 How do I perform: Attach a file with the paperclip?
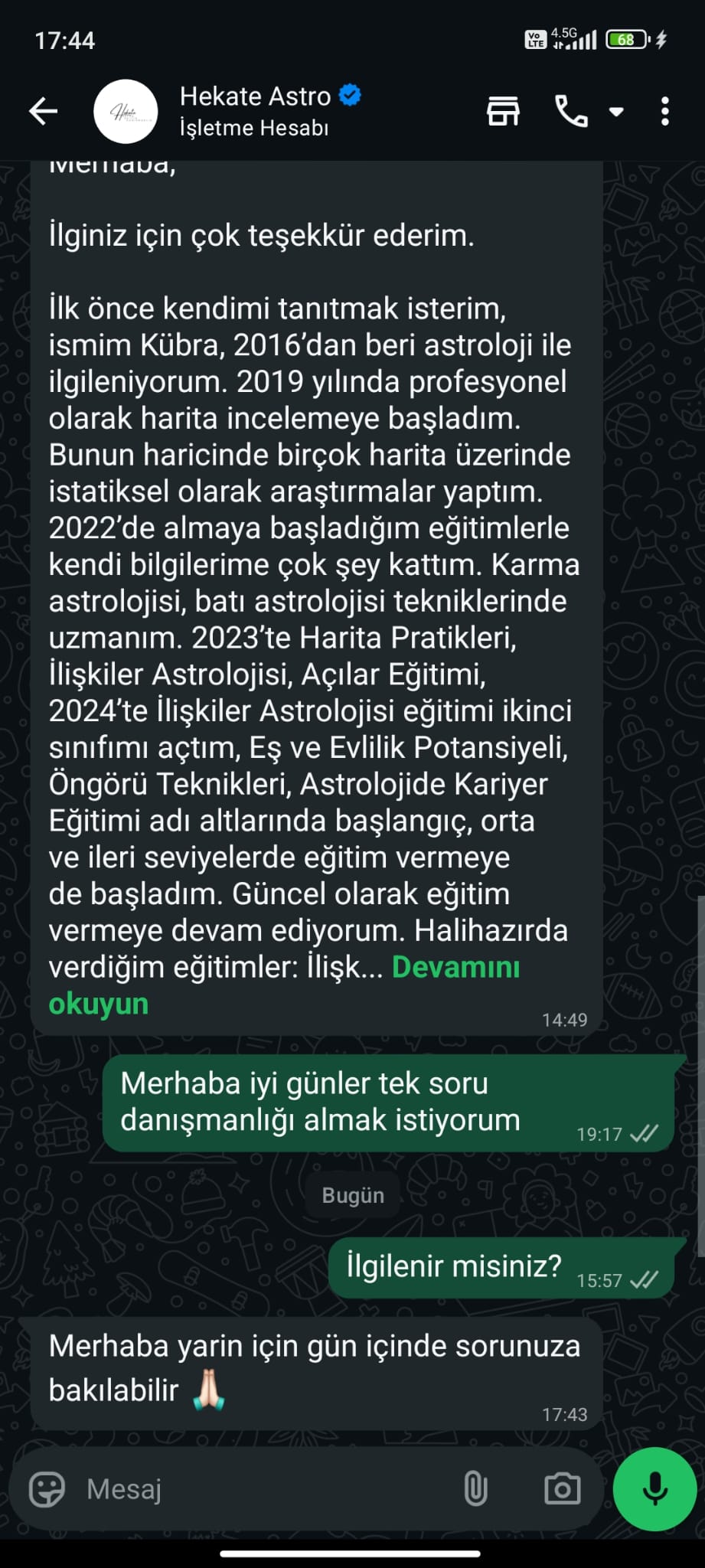(x=475, y=1489)
